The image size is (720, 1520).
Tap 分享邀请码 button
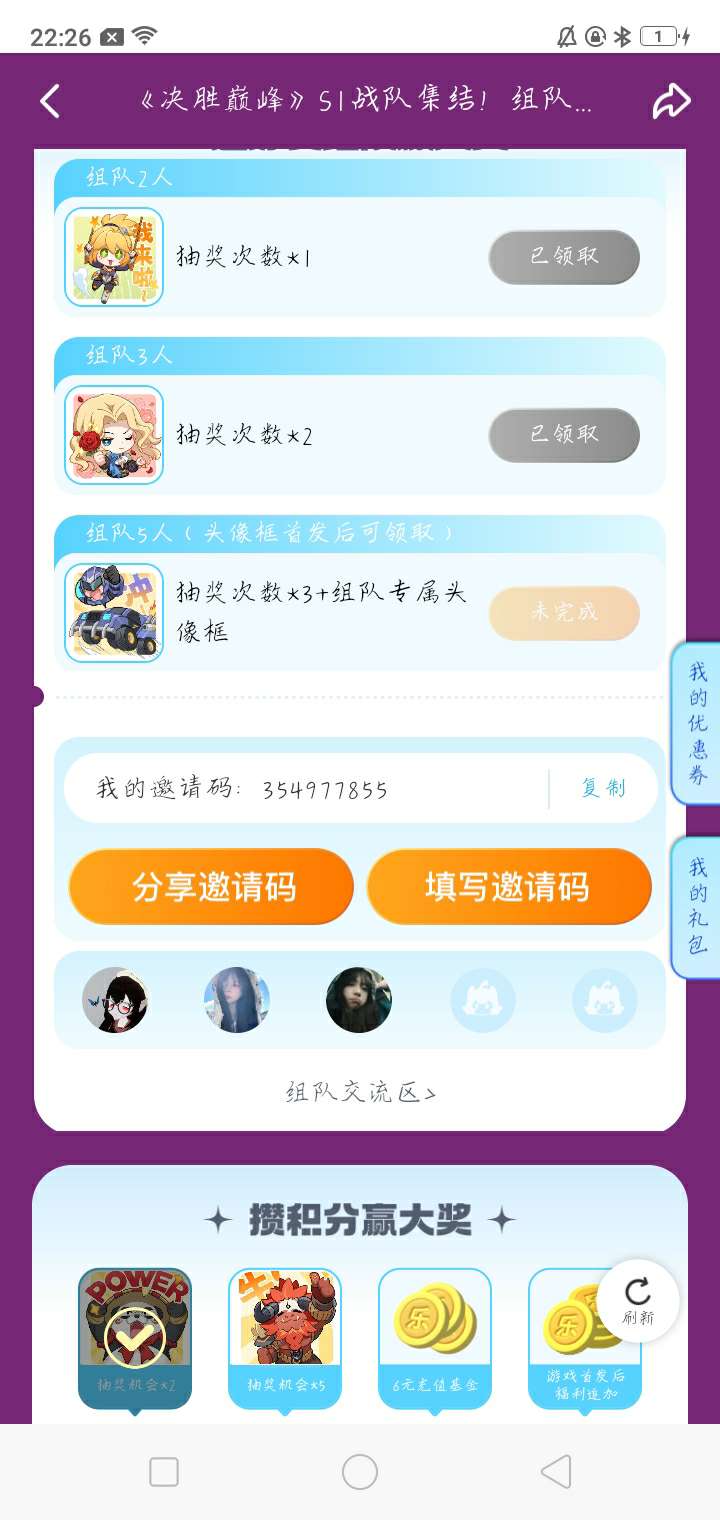pos(211,887)
